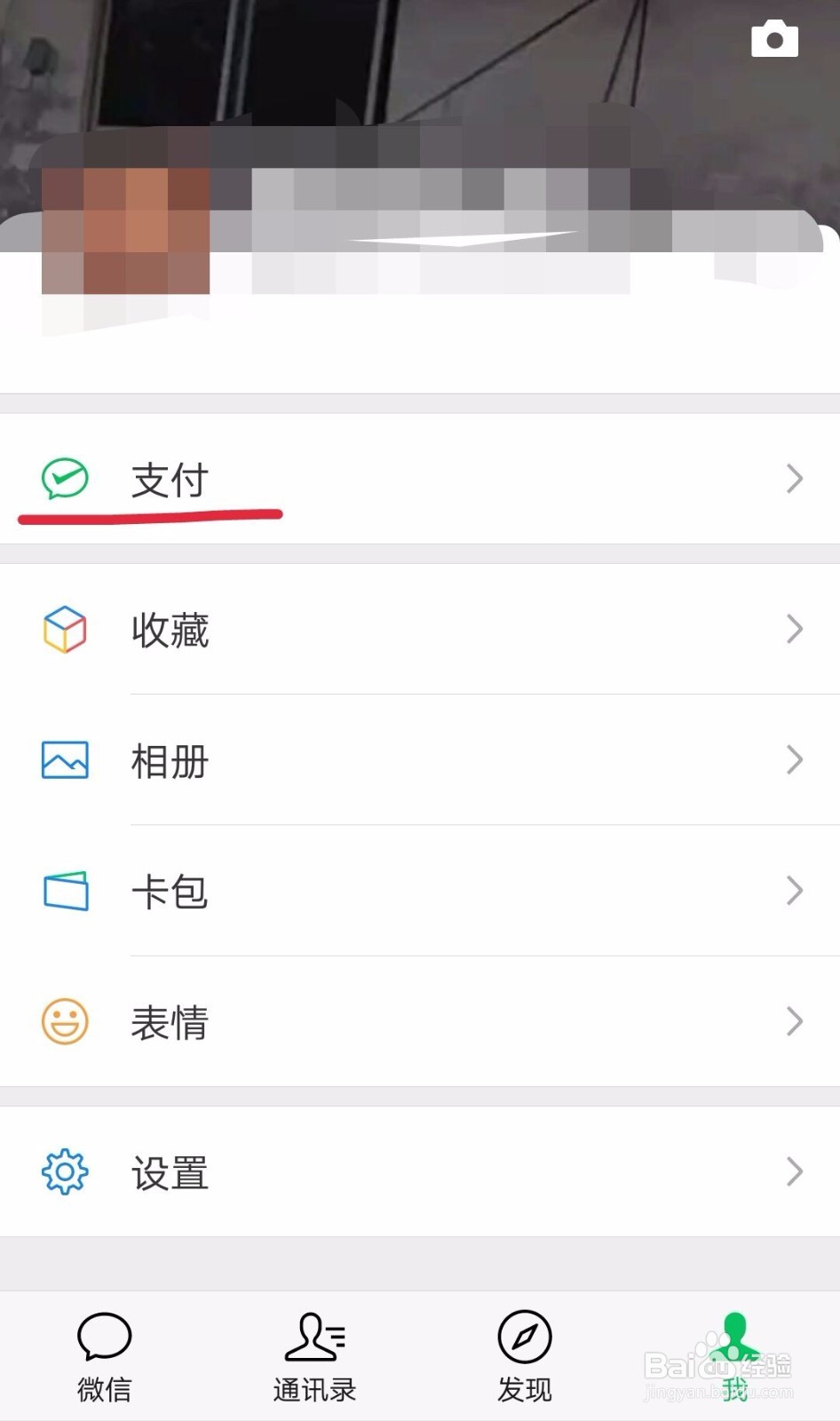The width and height of the screenshot is (840, 1421).
Task: Expand the 收藏 row chevron
Action: coord(794,629)
